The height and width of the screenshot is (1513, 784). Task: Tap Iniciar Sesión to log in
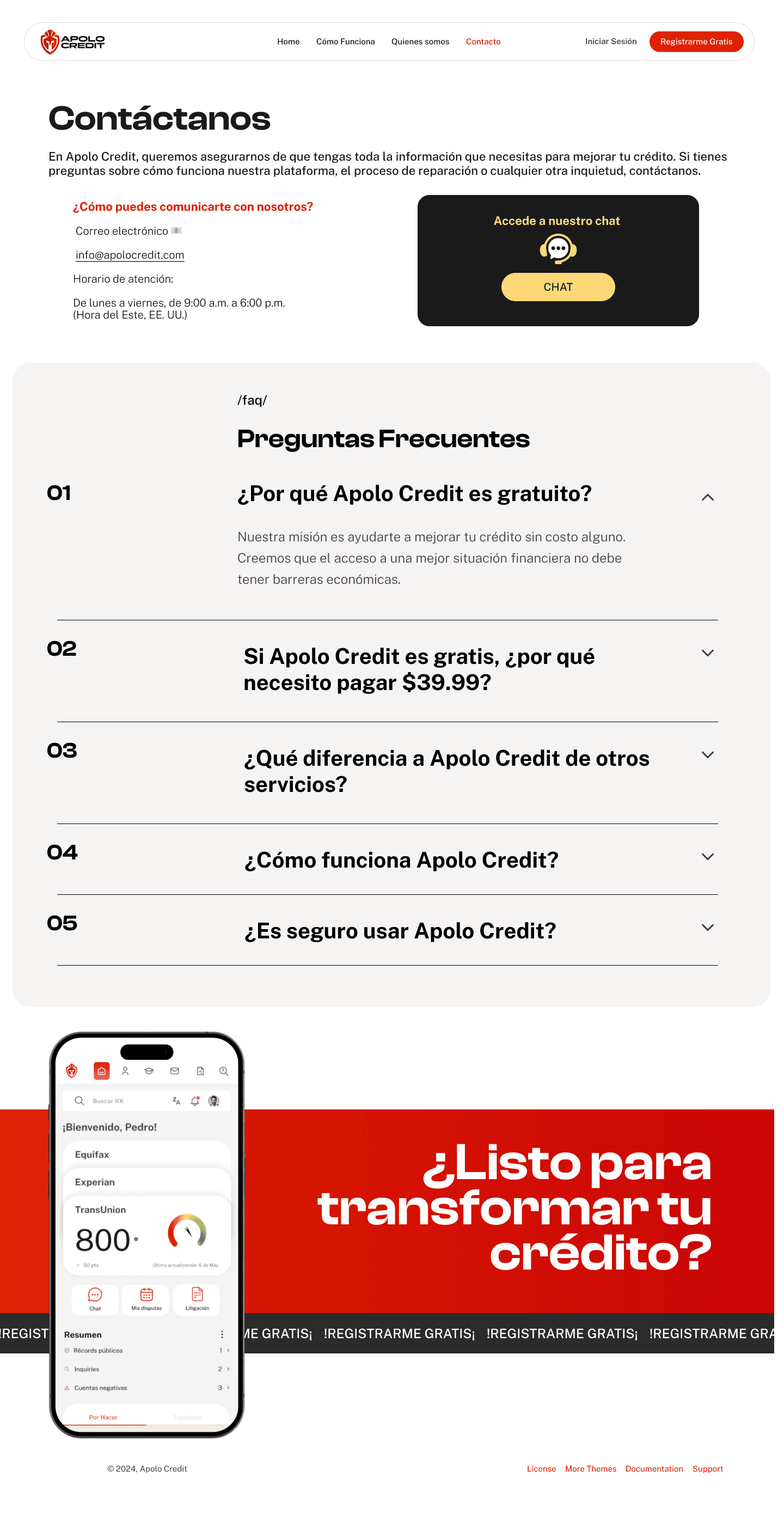point(611,42)
